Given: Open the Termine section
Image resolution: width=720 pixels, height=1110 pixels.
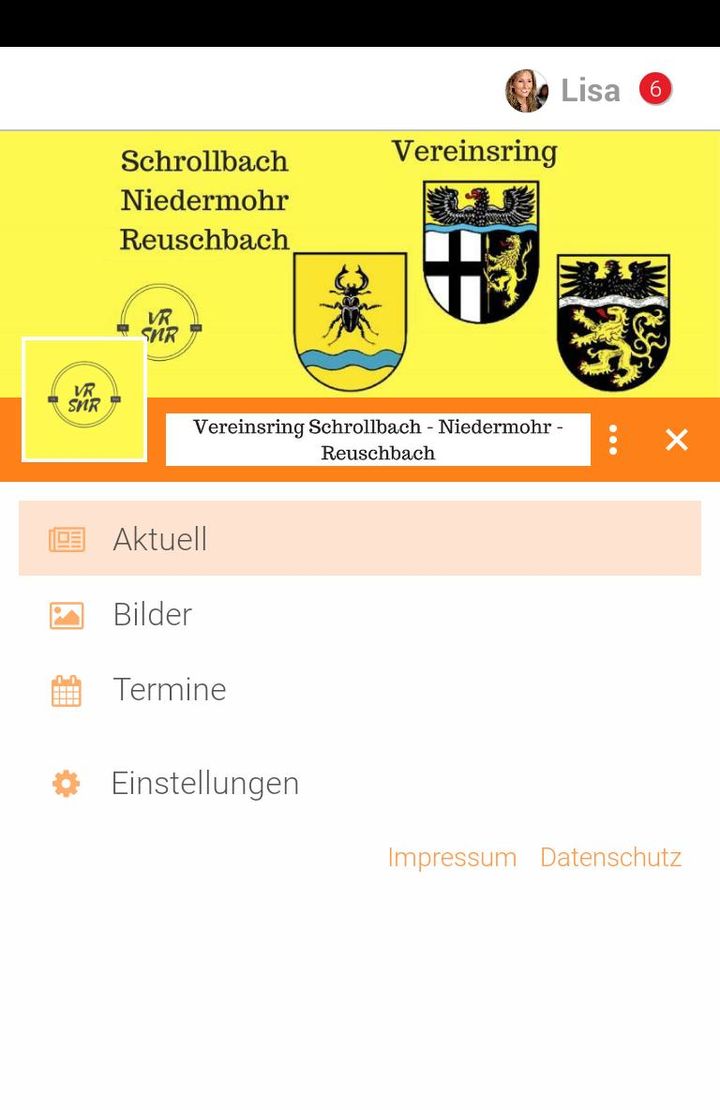Looking at the screenshot, I should click(170, 689).
